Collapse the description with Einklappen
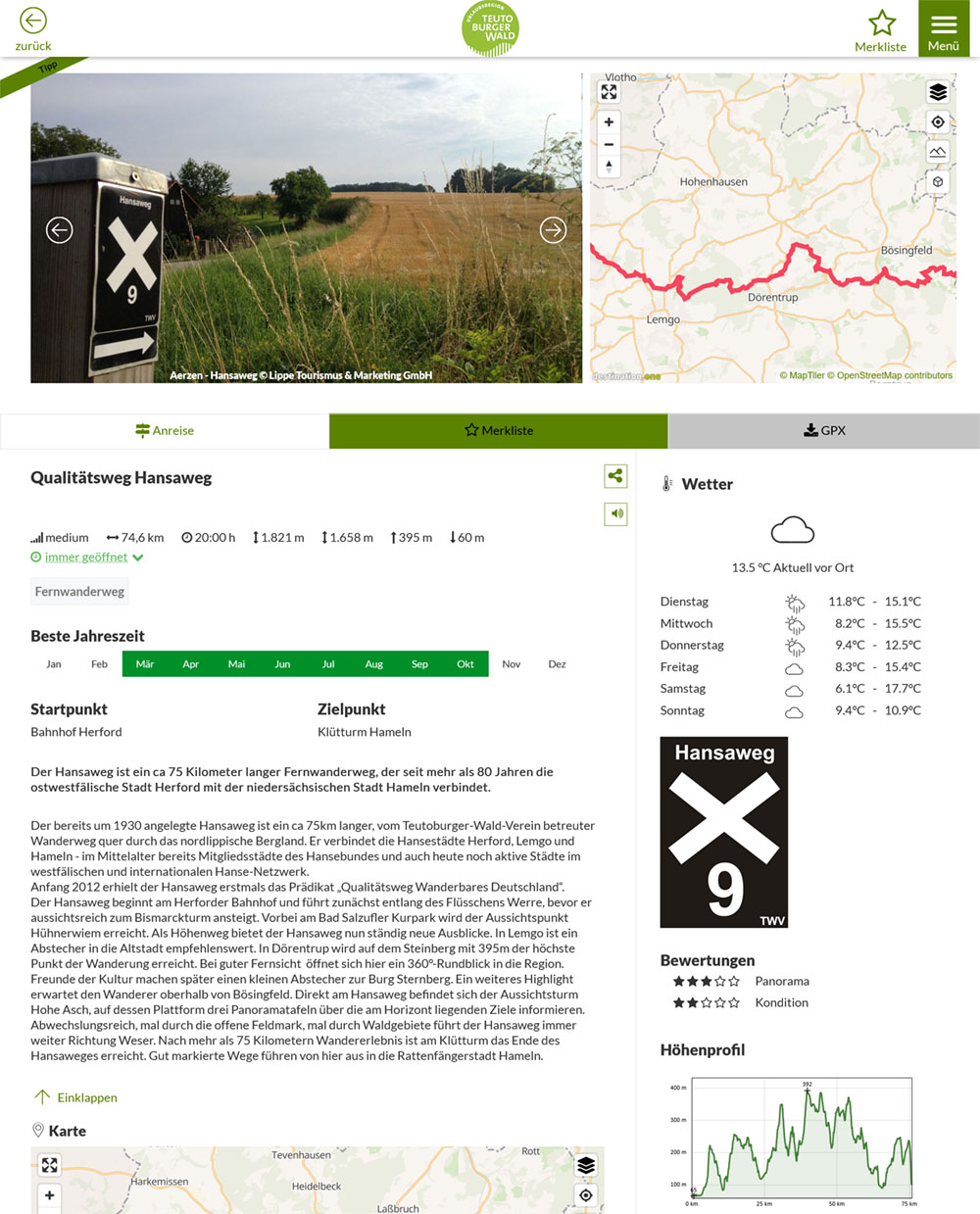This screenshot has height=1214, width=980. [76, 1097]
